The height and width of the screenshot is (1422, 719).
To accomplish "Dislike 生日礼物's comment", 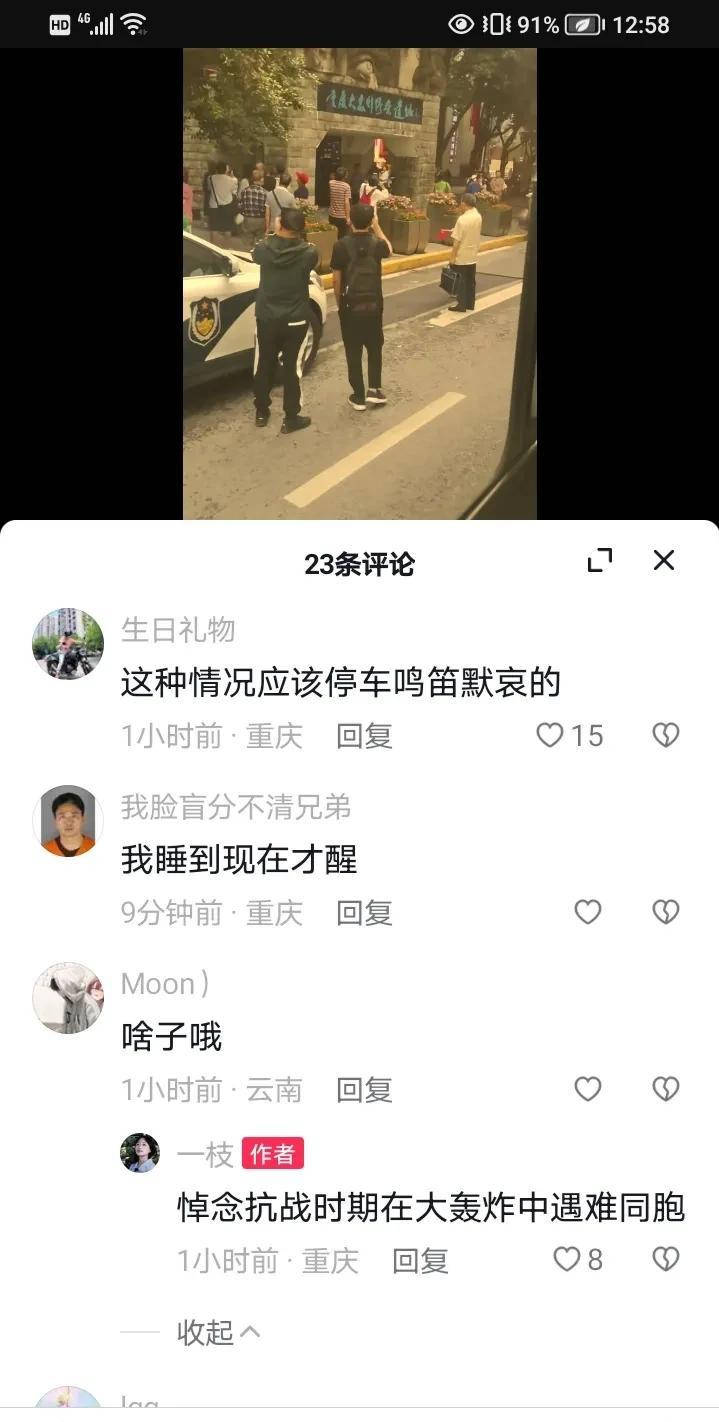I will pyautogui.click(x=666, y=736).
